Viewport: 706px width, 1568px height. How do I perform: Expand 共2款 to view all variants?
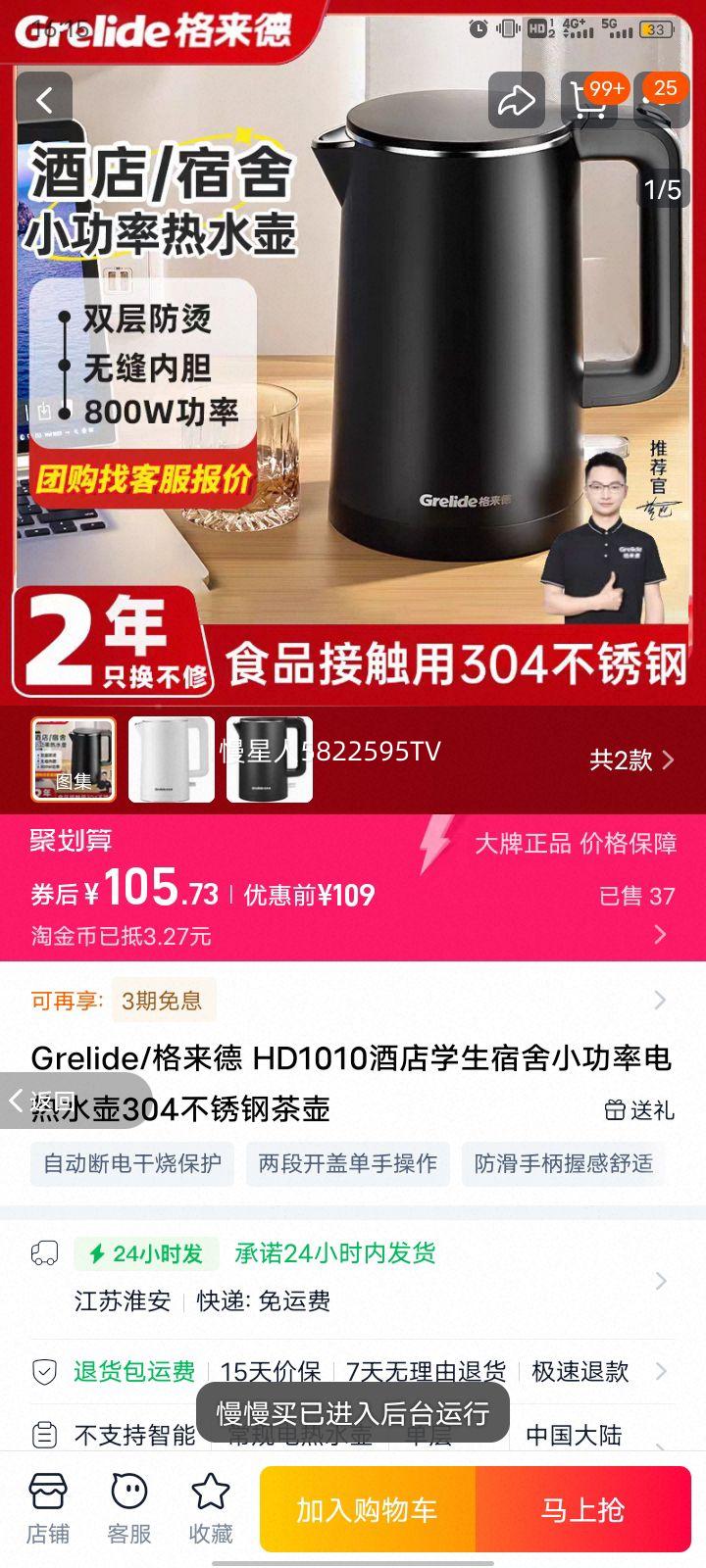click(x=631, y=759)
